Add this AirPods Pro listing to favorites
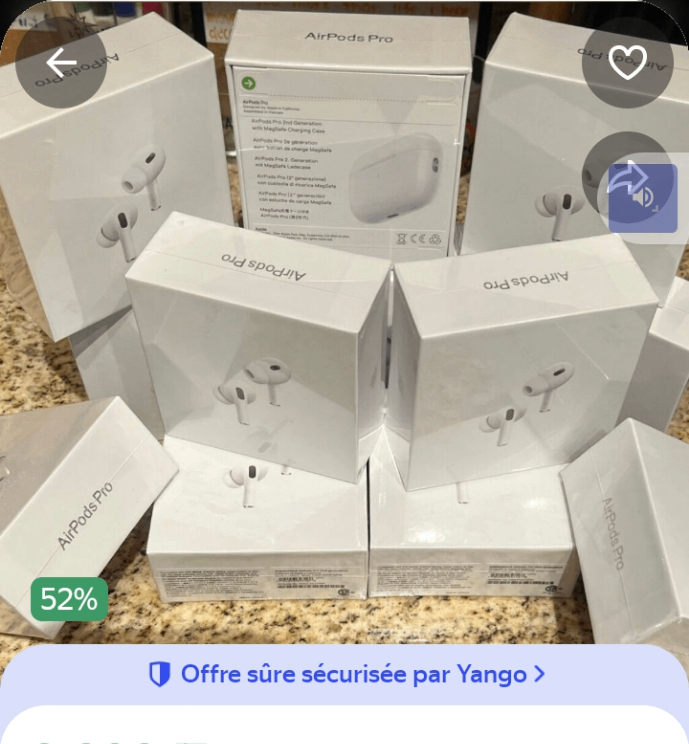The height and width of the screenshot is (744, 689). pyautogui.click(x=627, y=63)
